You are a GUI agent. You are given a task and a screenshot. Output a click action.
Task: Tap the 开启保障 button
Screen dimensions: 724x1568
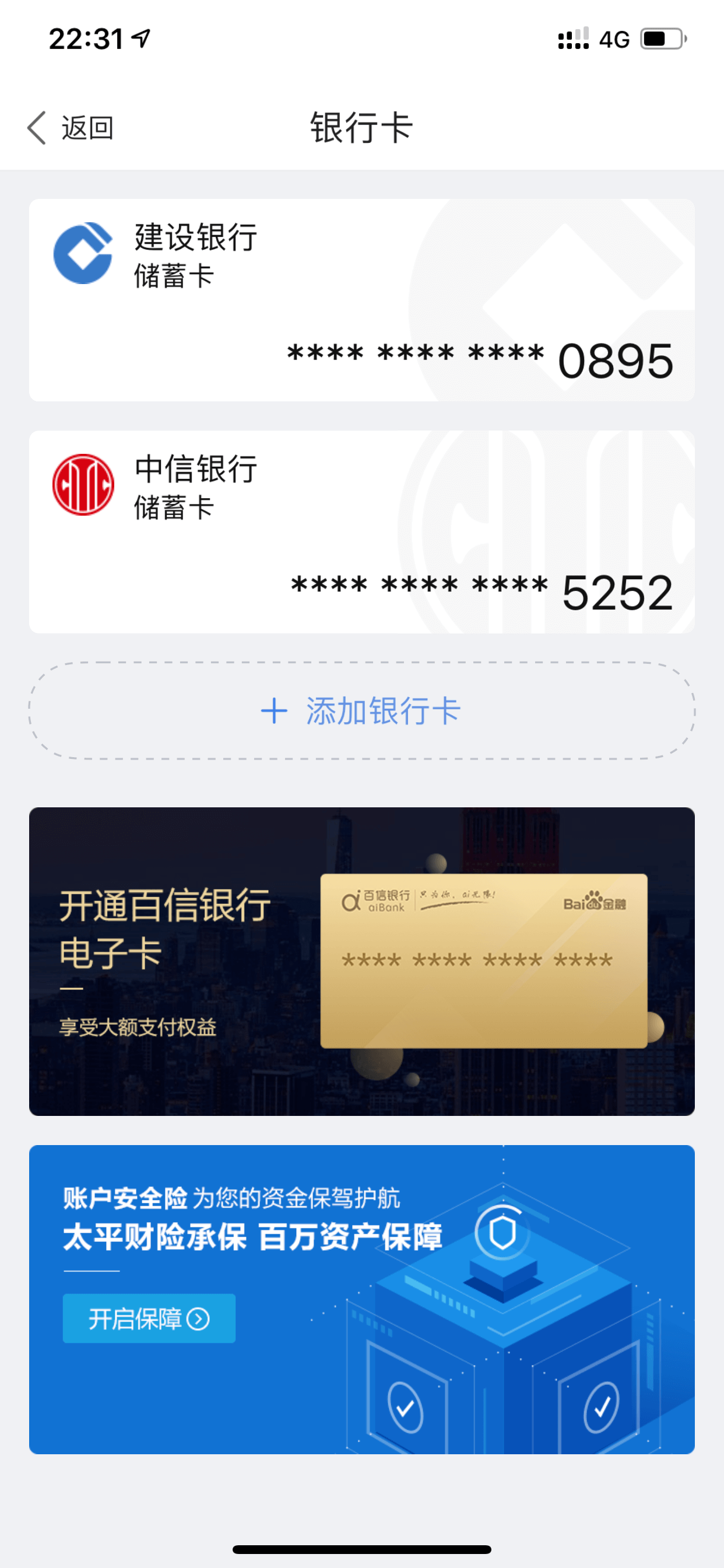click(149, 1318)
